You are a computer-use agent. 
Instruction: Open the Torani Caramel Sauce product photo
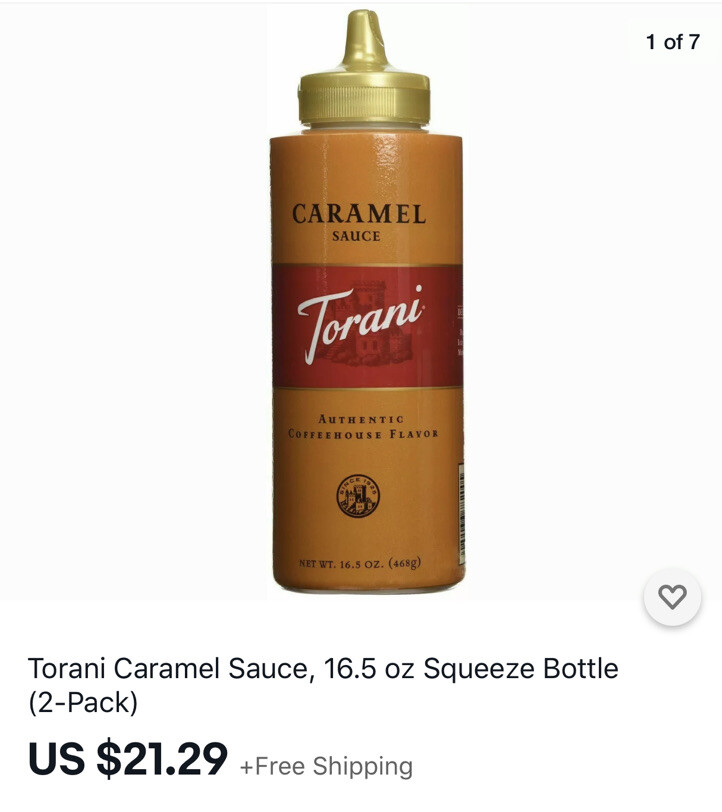pyautogui.click(x=365, y=310)
